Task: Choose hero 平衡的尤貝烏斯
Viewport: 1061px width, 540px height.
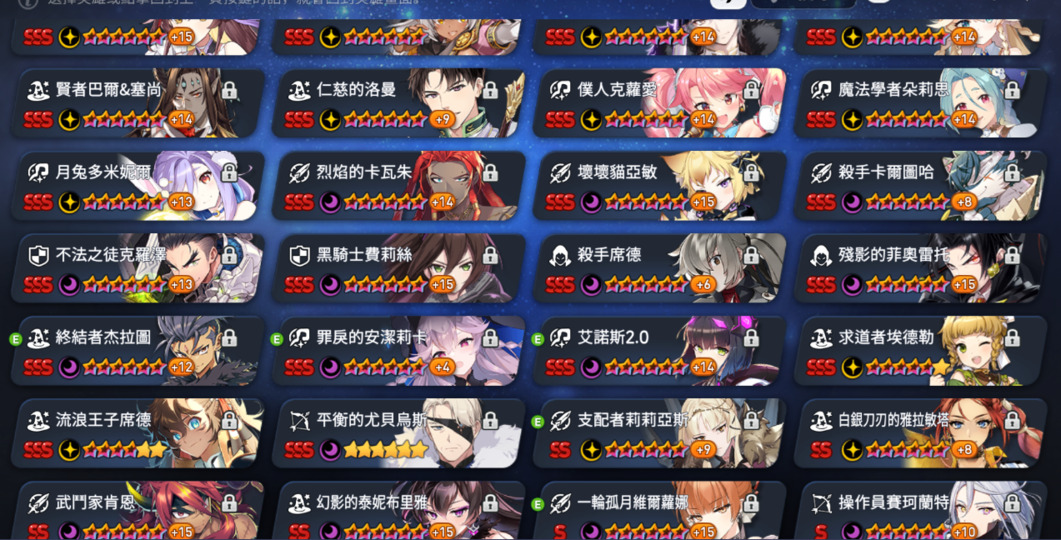Action: click(399, 434)
